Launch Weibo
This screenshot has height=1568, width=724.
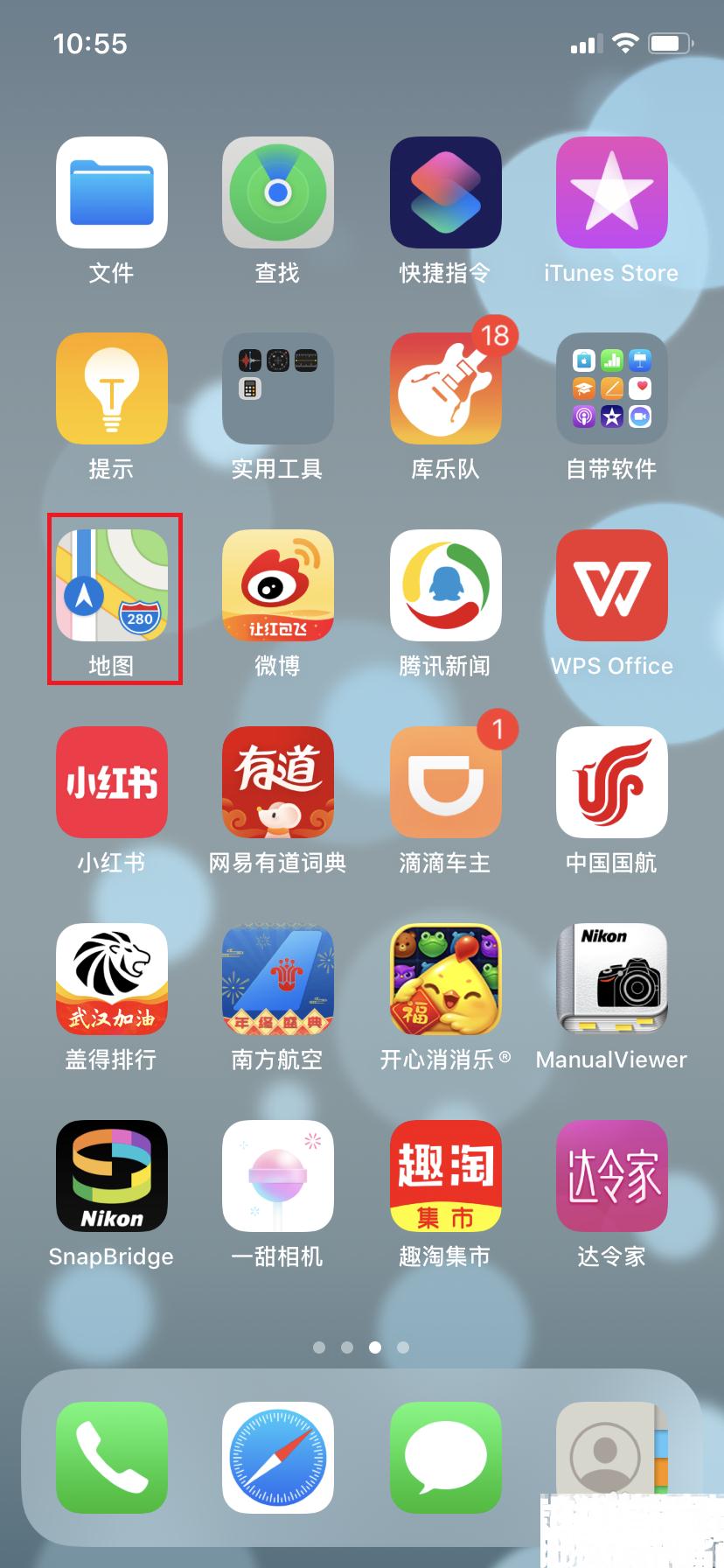[x=278, y=586]
